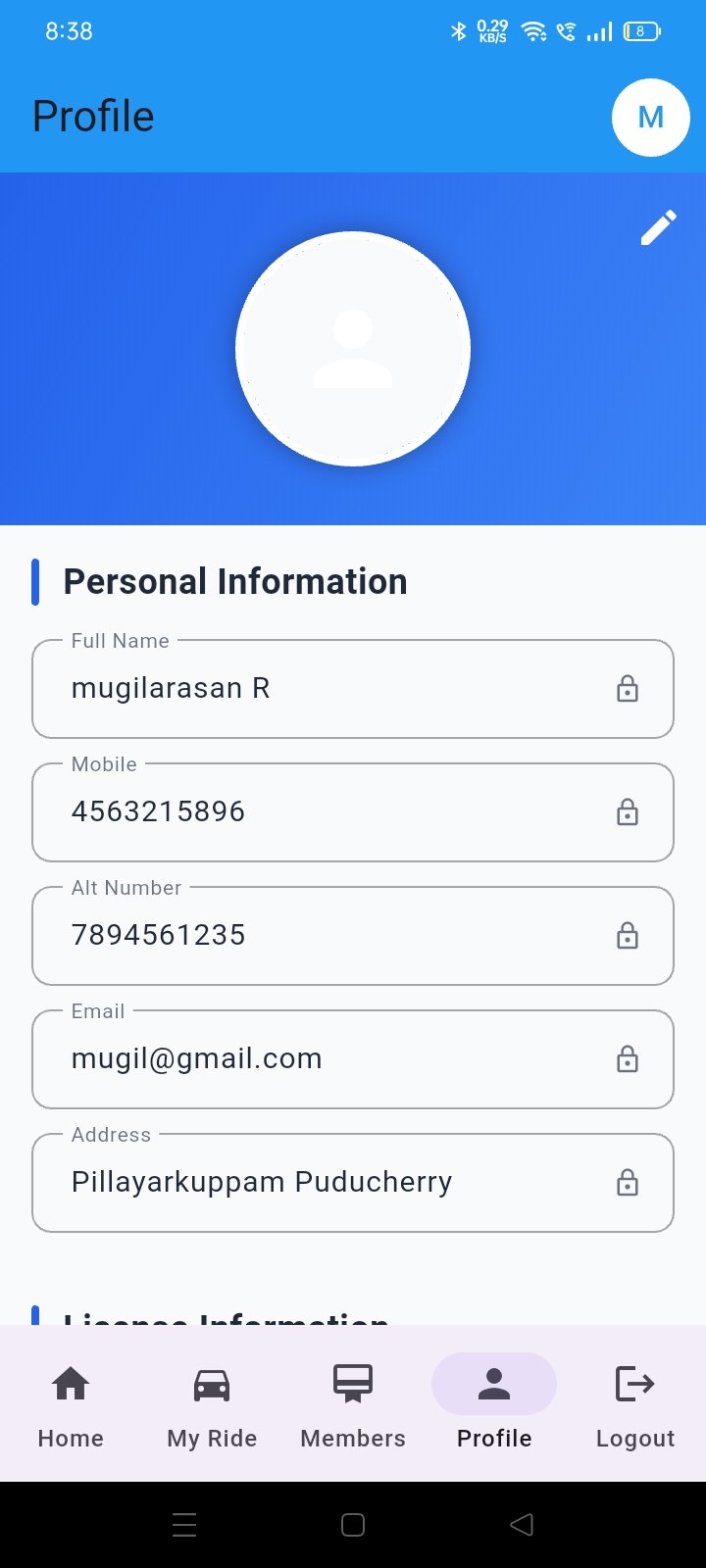This screenshot has width=706, height=1568.
Task: Go to the Home tab
Action: click(71, 1403)
